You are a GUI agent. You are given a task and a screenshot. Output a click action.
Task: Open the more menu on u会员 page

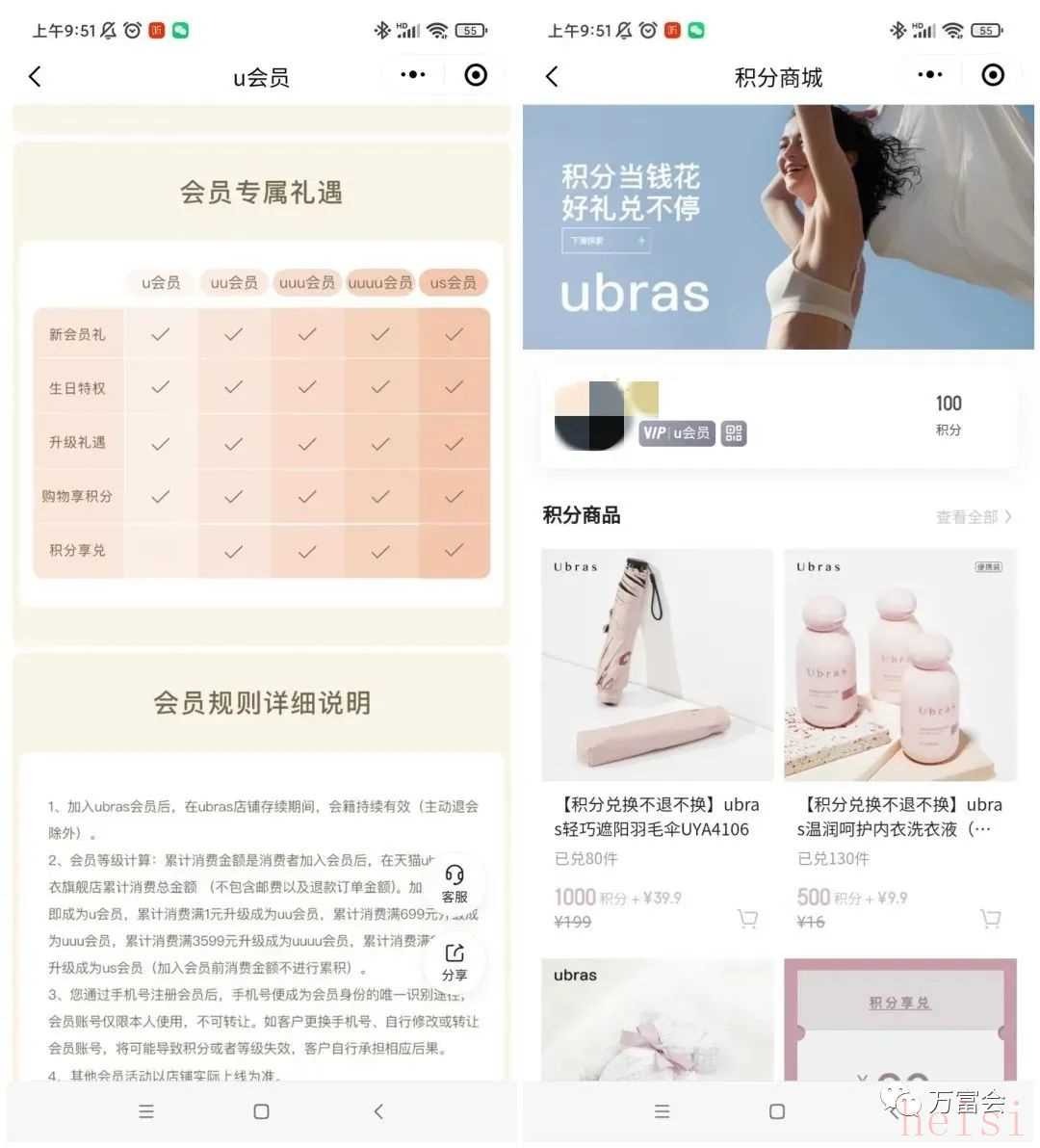[x=413, y=75]
